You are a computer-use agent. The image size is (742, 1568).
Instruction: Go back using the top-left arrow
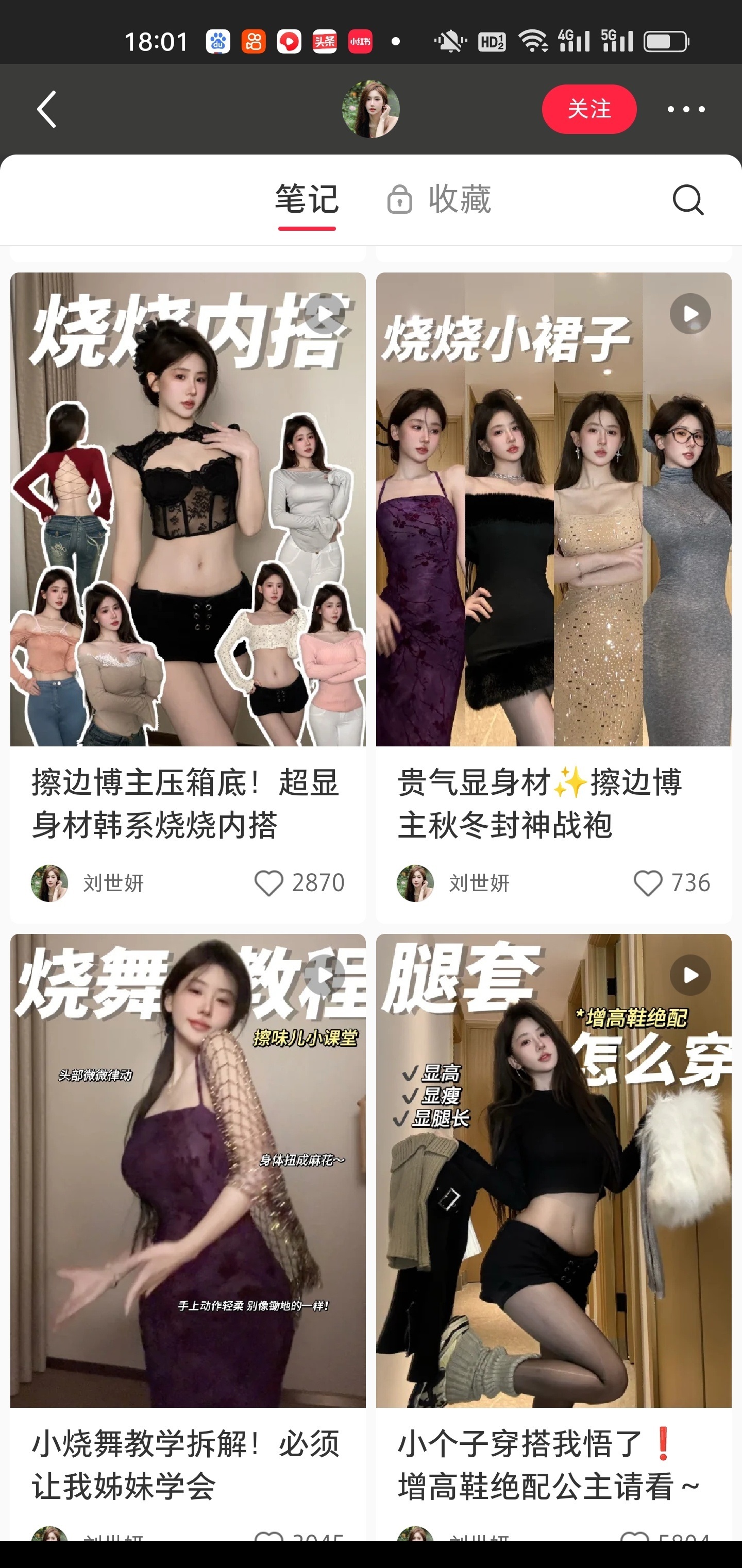47,110
